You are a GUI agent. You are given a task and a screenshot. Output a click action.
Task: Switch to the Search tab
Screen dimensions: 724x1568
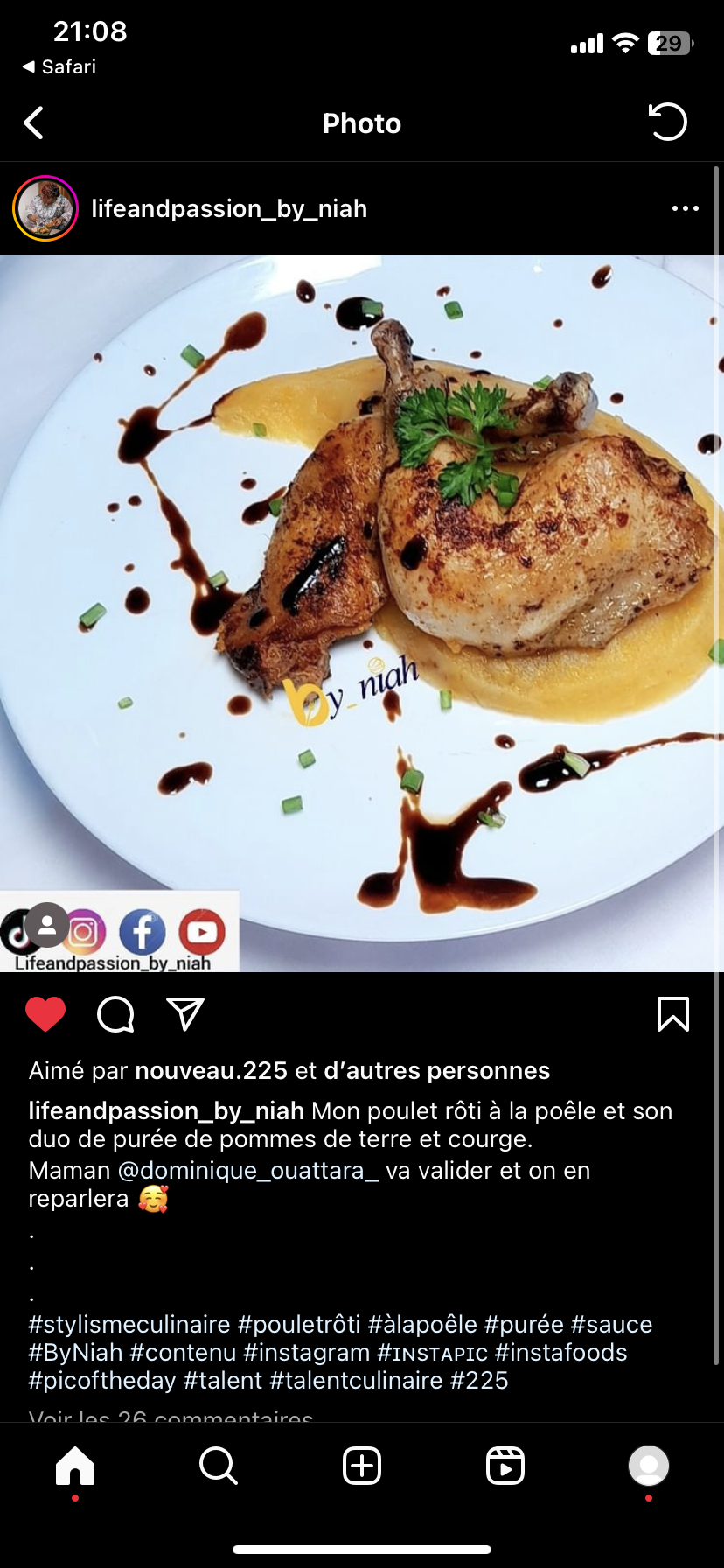coord(218,1465)
